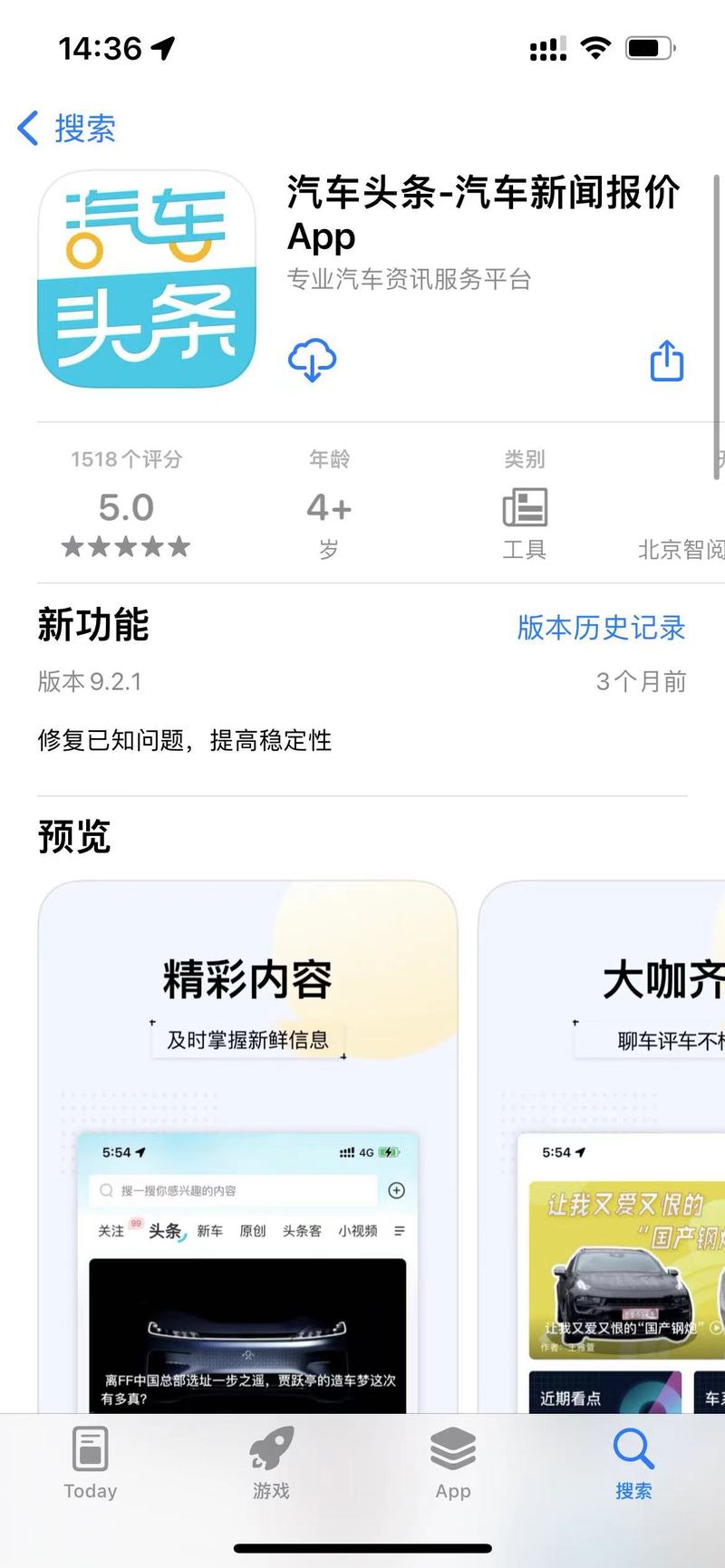Switch to the Today tab

tap(91, 1463)
